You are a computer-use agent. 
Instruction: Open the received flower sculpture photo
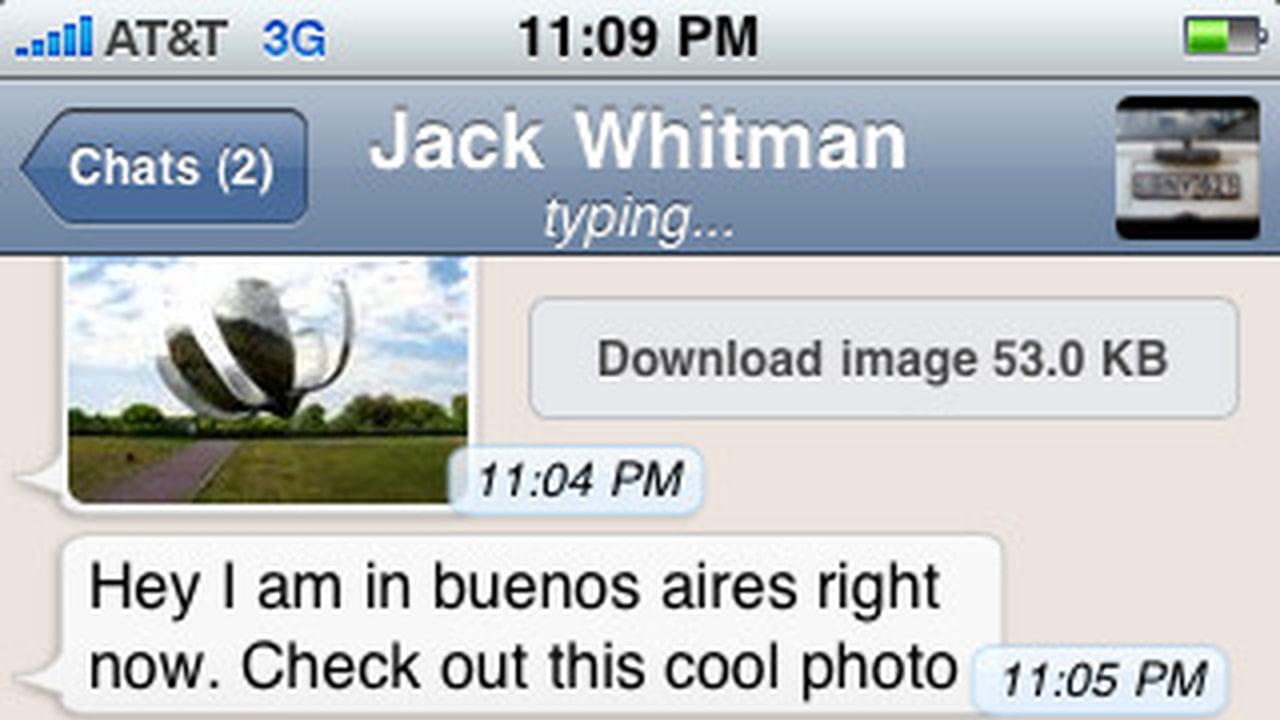coord(267,378)
